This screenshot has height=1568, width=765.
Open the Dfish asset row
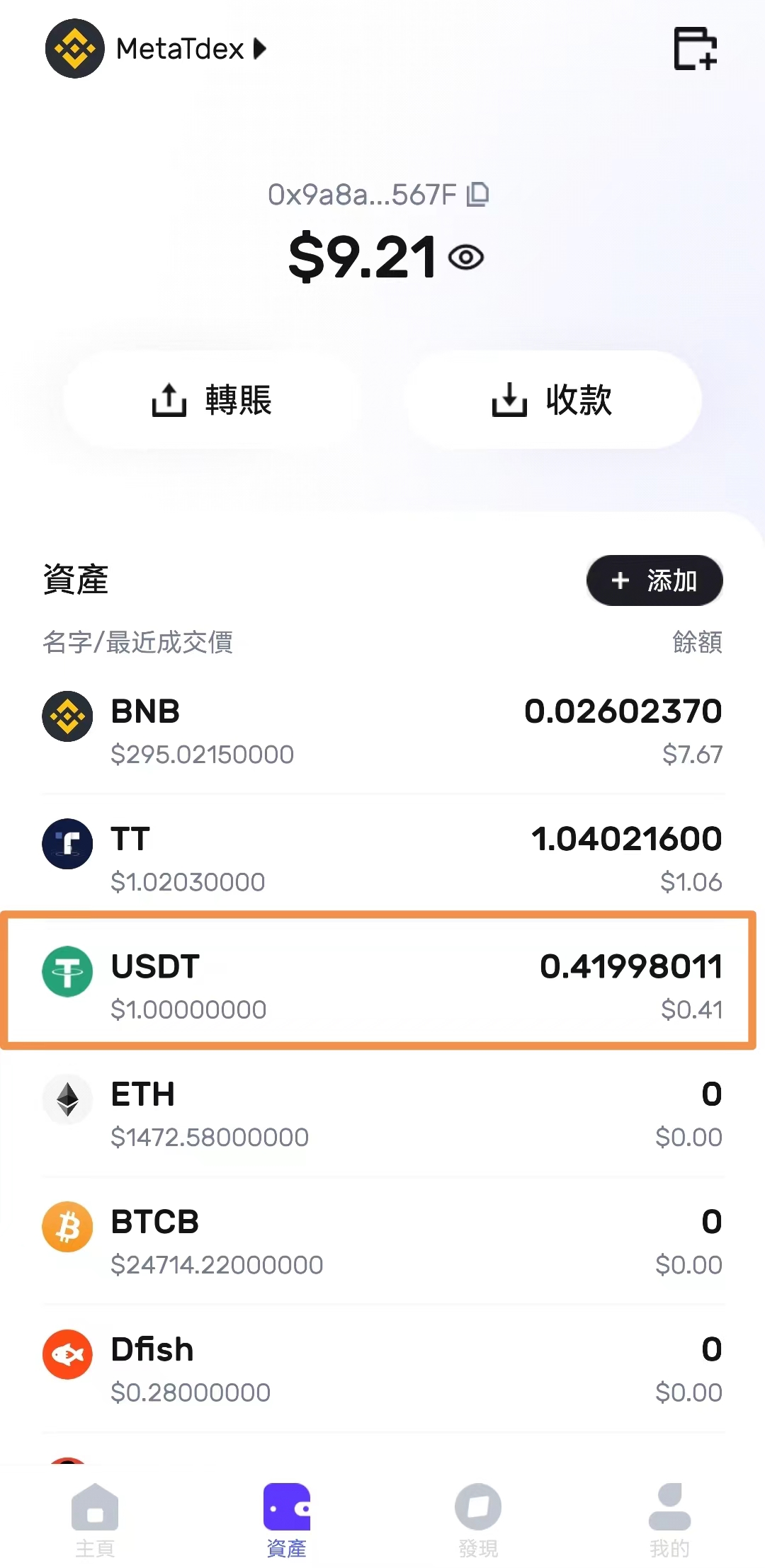(382, 1368)
